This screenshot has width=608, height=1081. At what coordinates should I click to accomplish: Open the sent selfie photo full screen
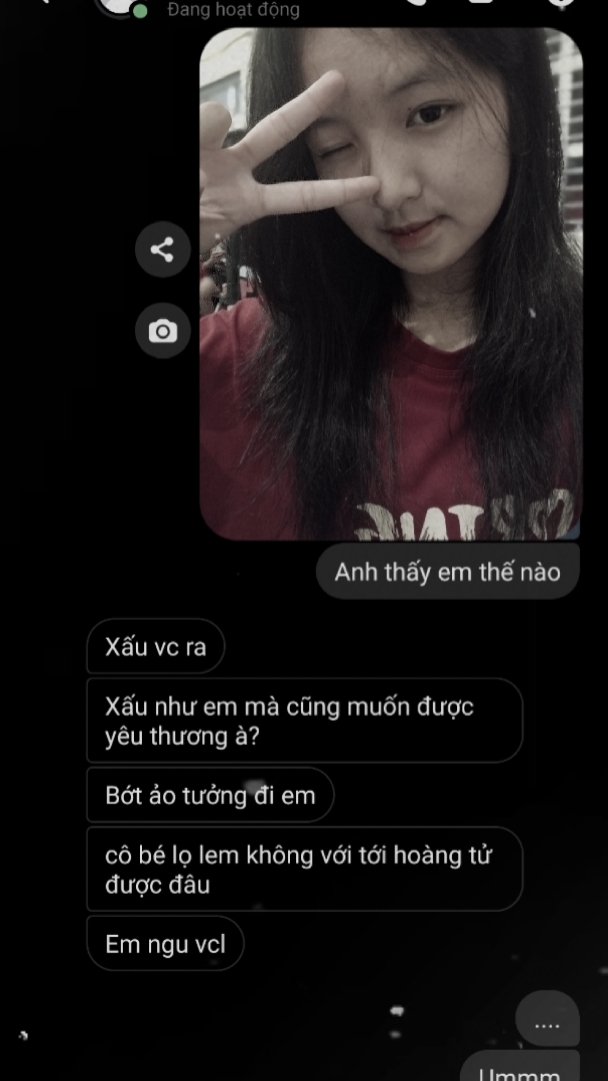pos(390,285)
